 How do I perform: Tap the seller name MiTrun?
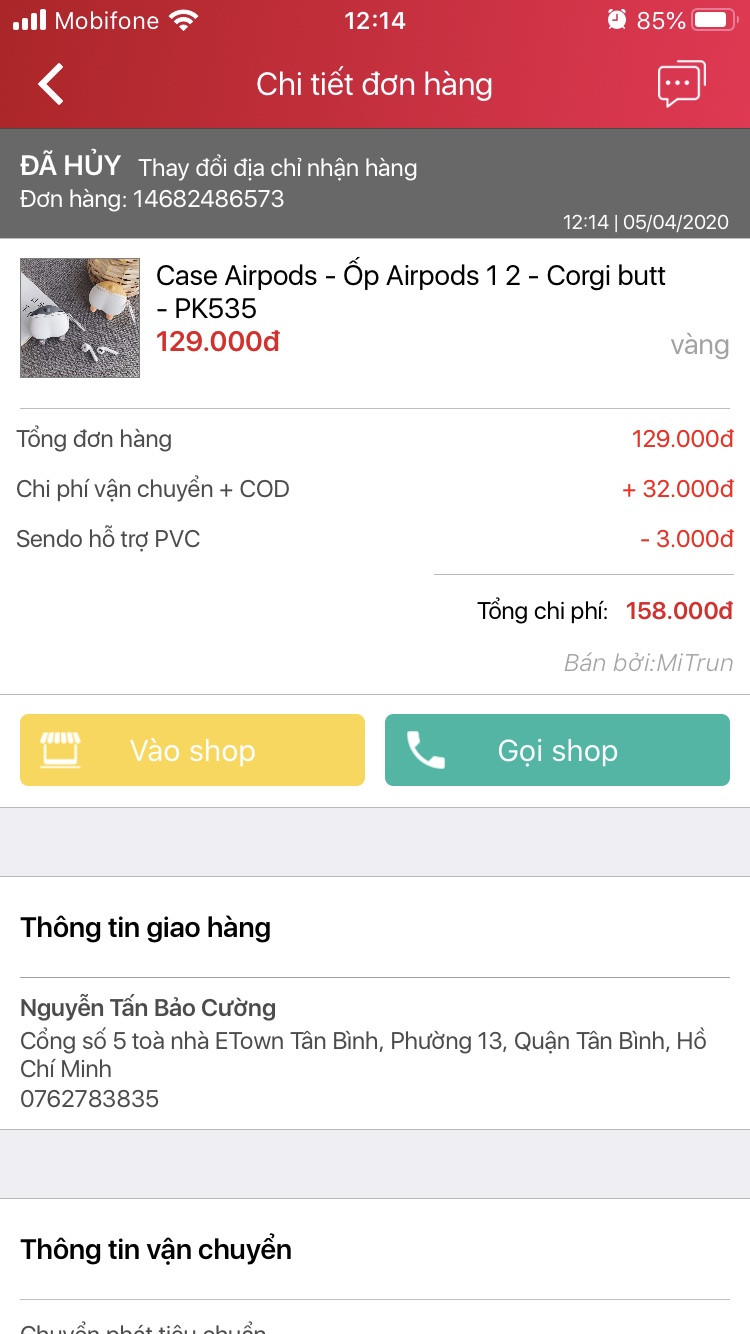point(700,663)
